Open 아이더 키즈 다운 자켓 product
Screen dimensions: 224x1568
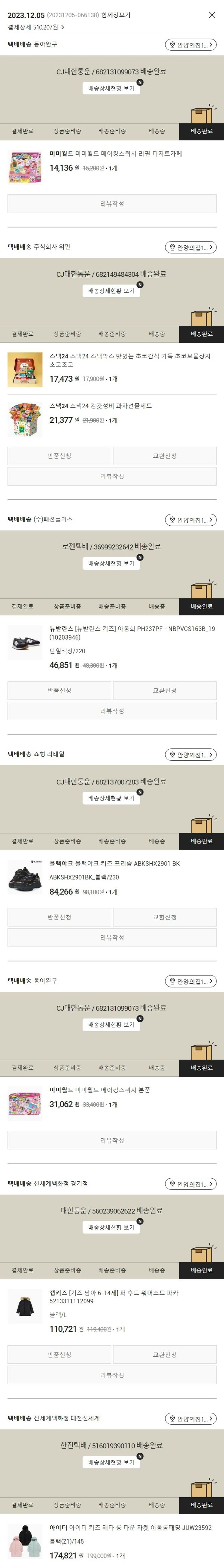click(130, 1528)
